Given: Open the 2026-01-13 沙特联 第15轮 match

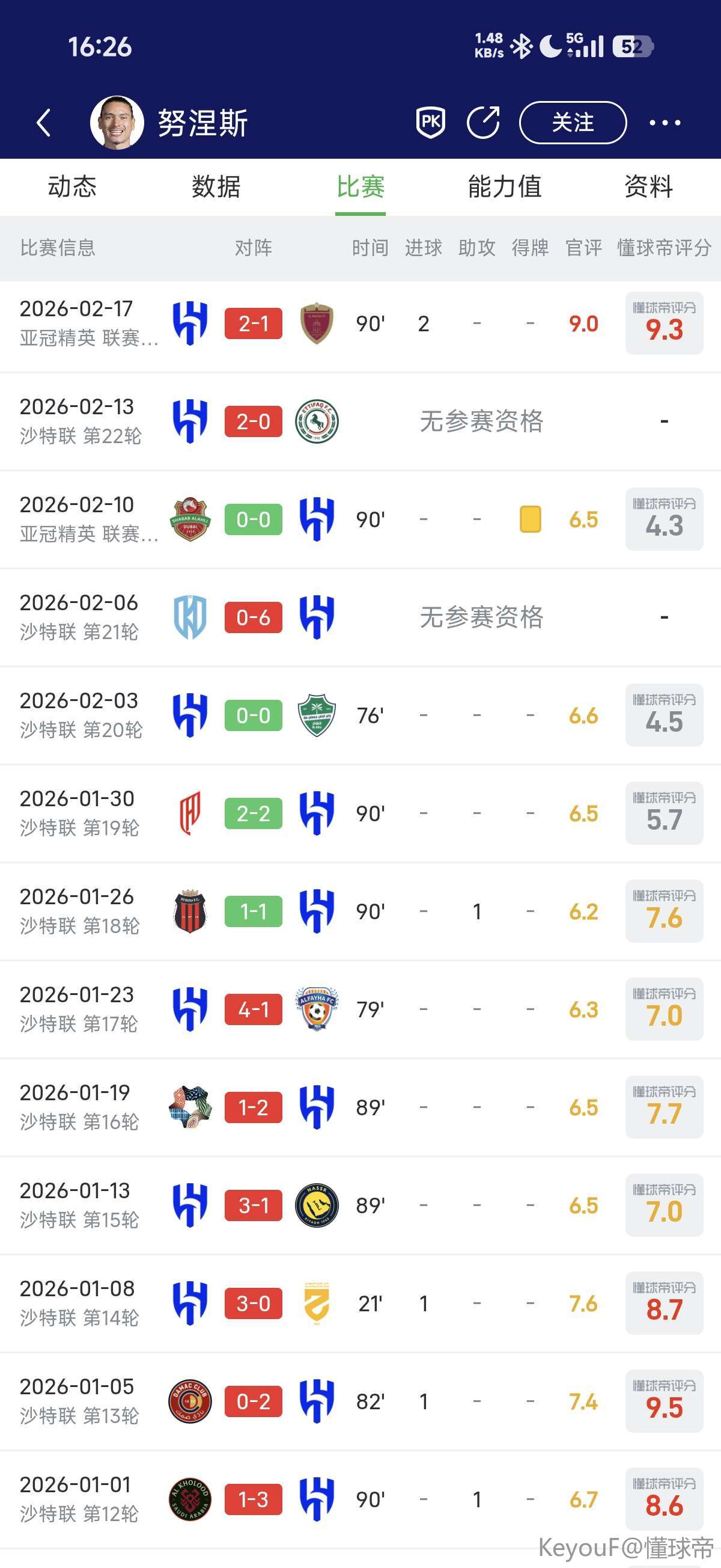Looking at the screenshot, I should [253, 1205].
